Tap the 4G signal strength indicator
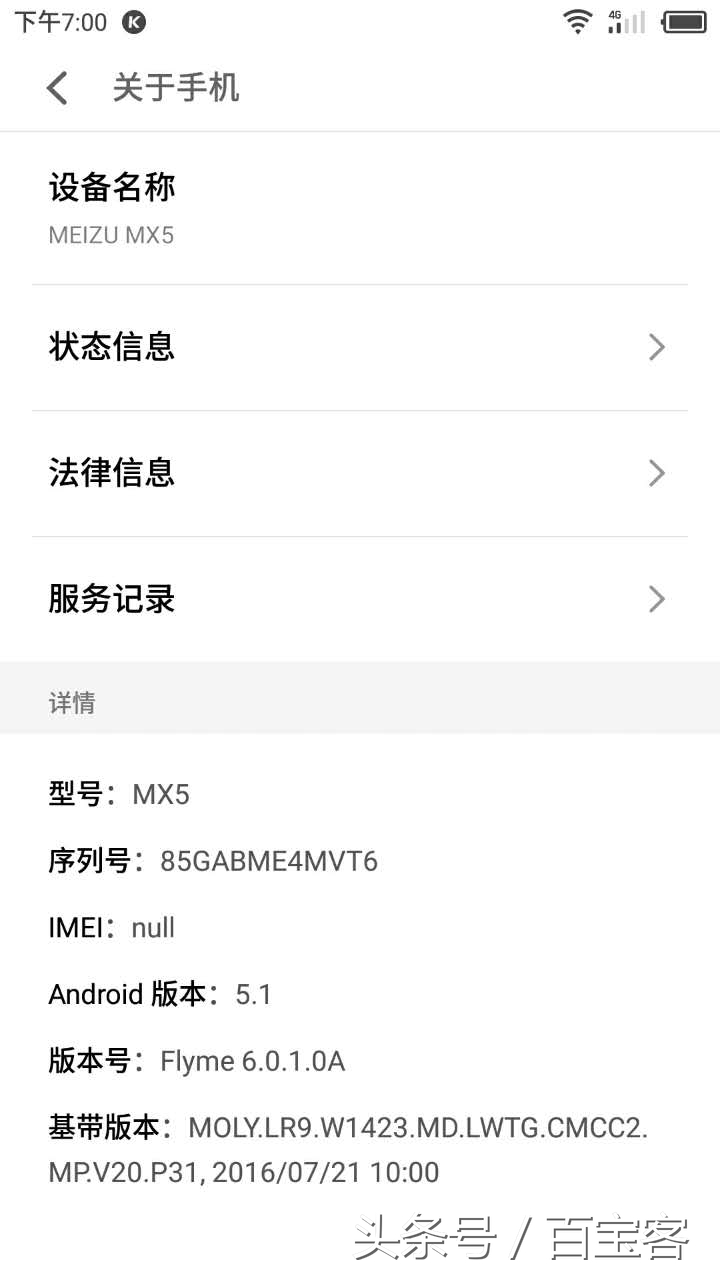720x1280 pixels. [x=625, y=23]
